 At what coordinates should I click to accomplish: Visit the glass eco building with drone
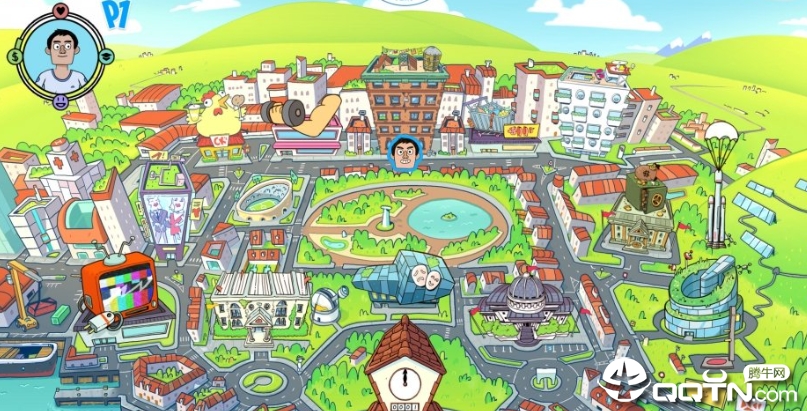706,298
